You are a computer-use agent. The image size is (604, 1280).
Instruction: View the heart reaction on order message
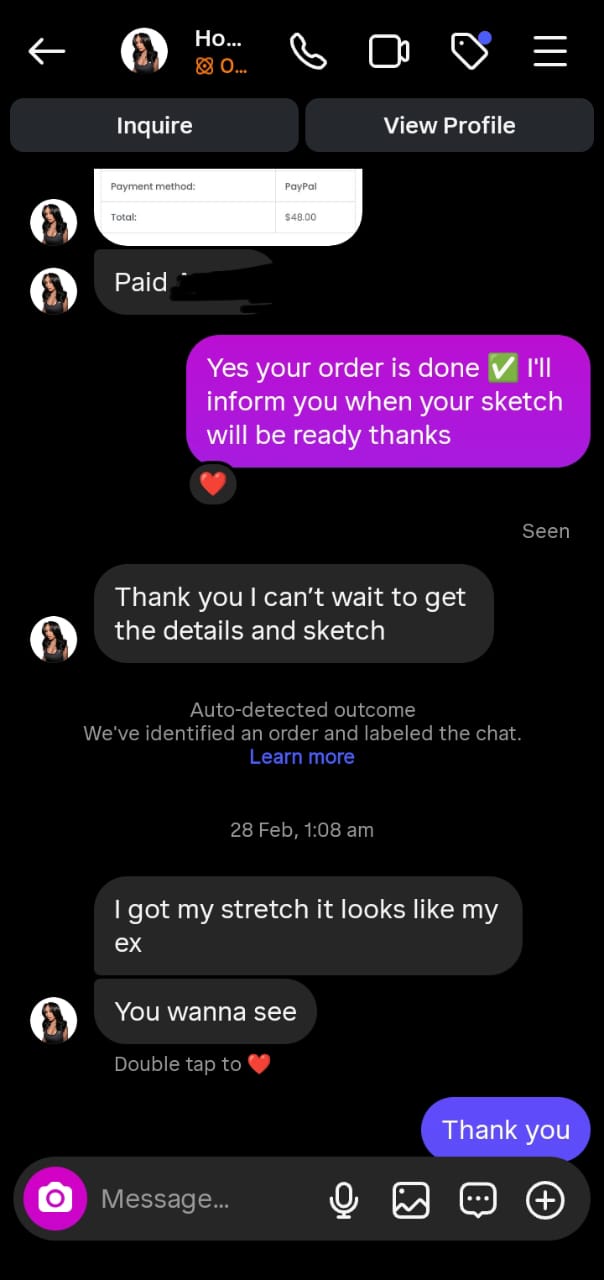point(213,485)
